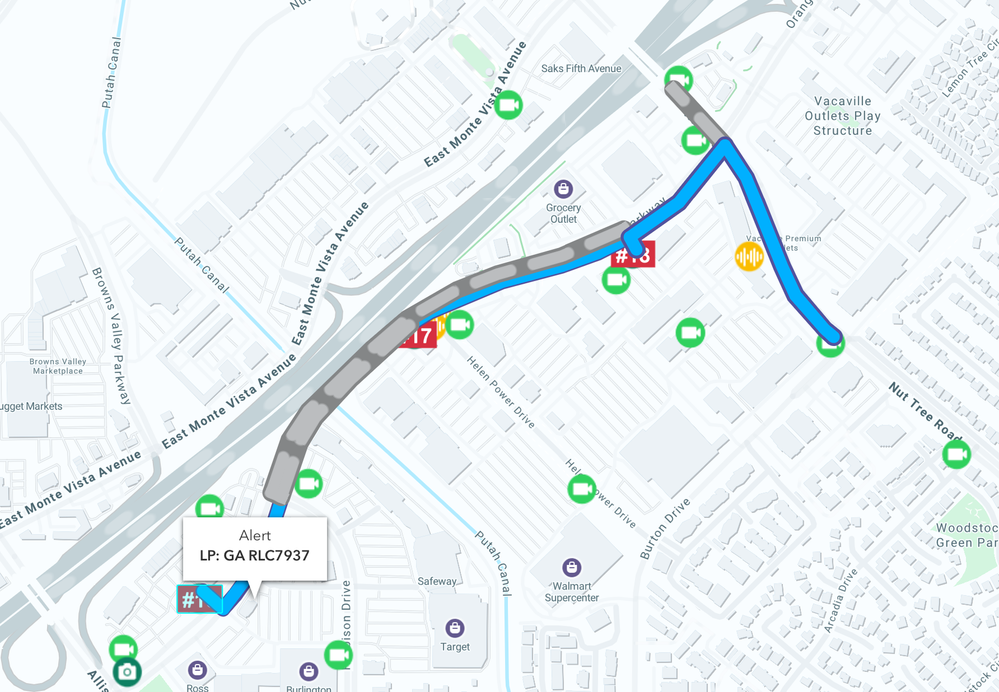Open the camera marker at the blue route's end
The height and width of the screenshot is (692, 999).
(x=830, y=346)
